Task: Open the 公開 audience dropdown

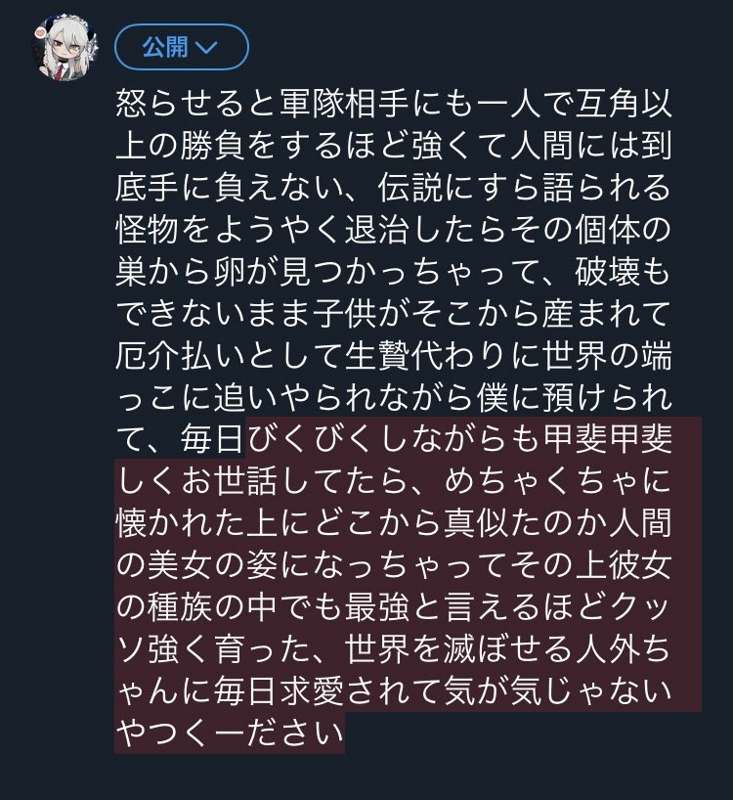Action: (x=181, y=47)
